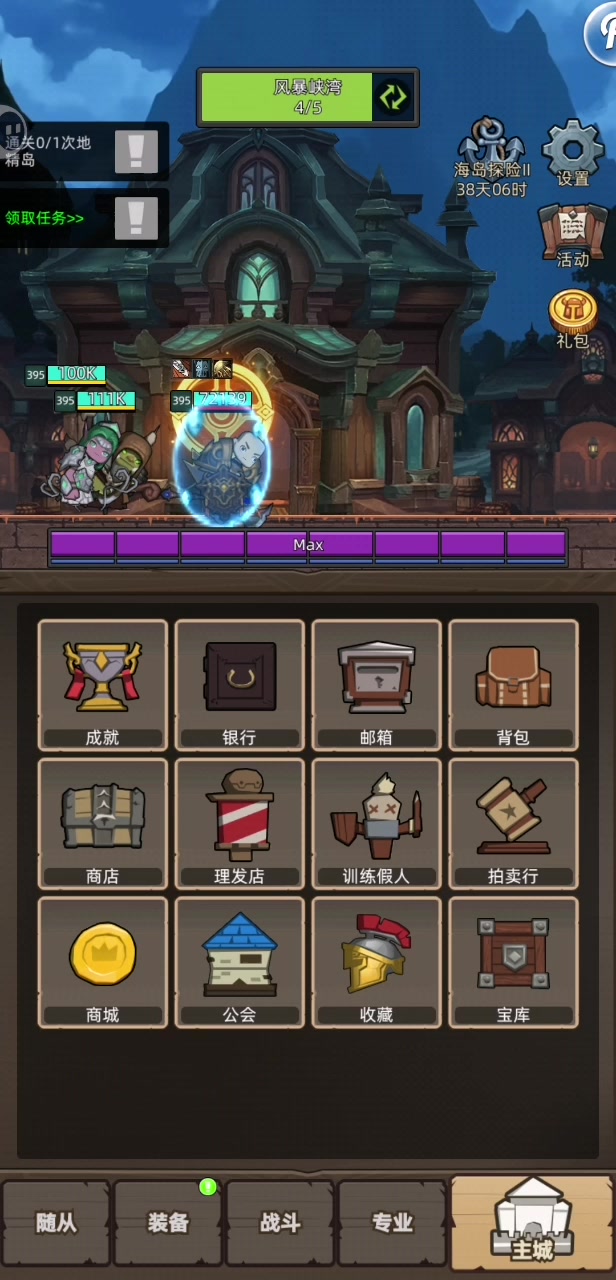Open the 拍卖行 auction house
This screenshot has height=1280, width=616.
(x=513, y=823)
